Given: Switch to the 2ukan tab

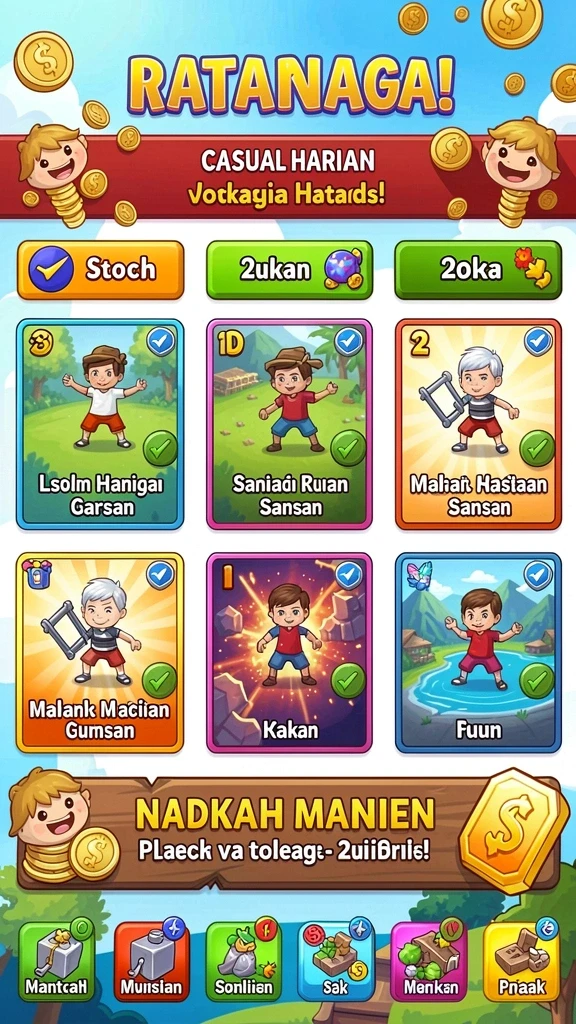Looking at the screenshot, I should pyautogui.click(x=289, y=270).
